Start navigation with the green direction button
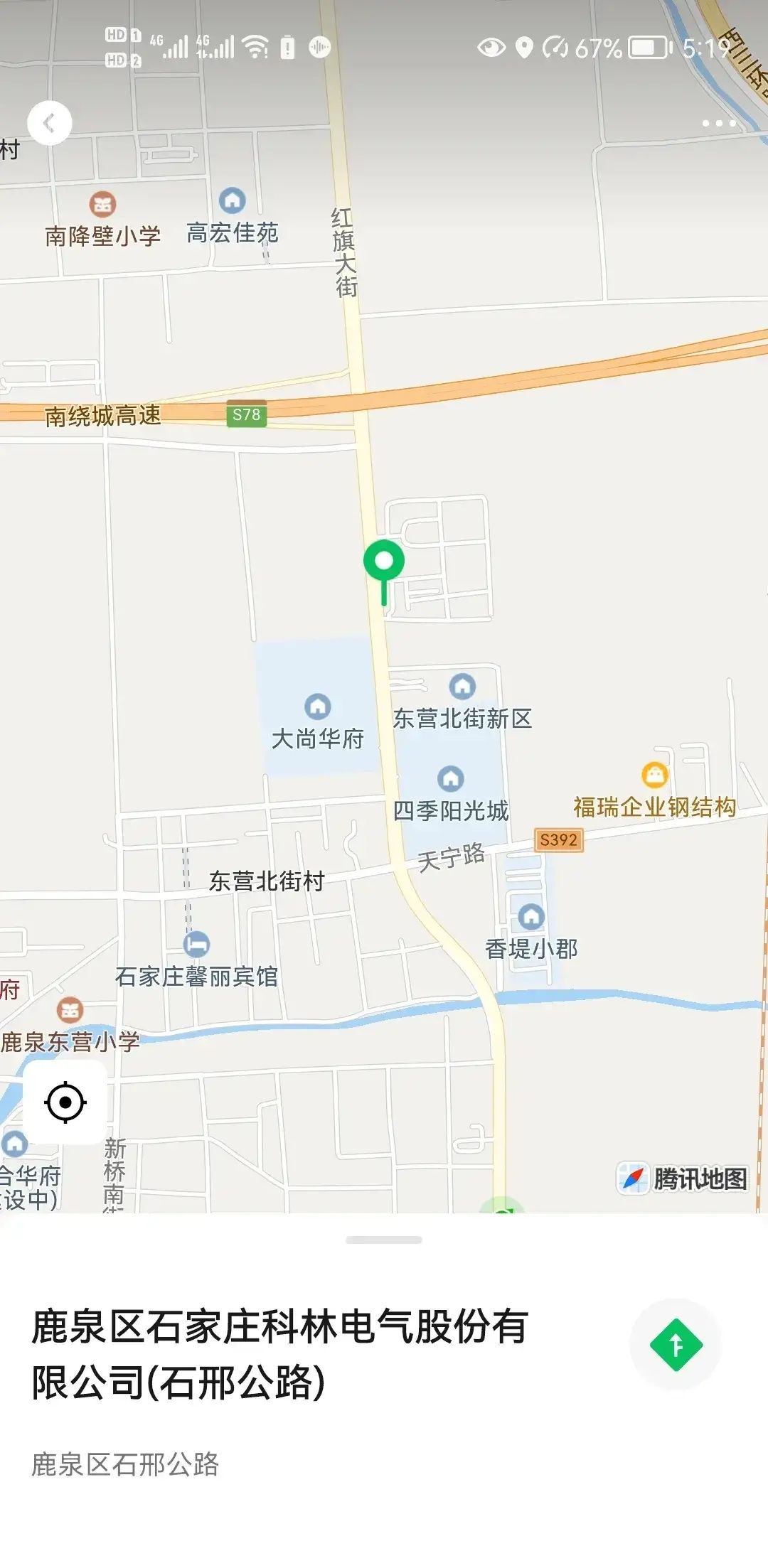The image size is (768, 1568). click(676, 1344)
